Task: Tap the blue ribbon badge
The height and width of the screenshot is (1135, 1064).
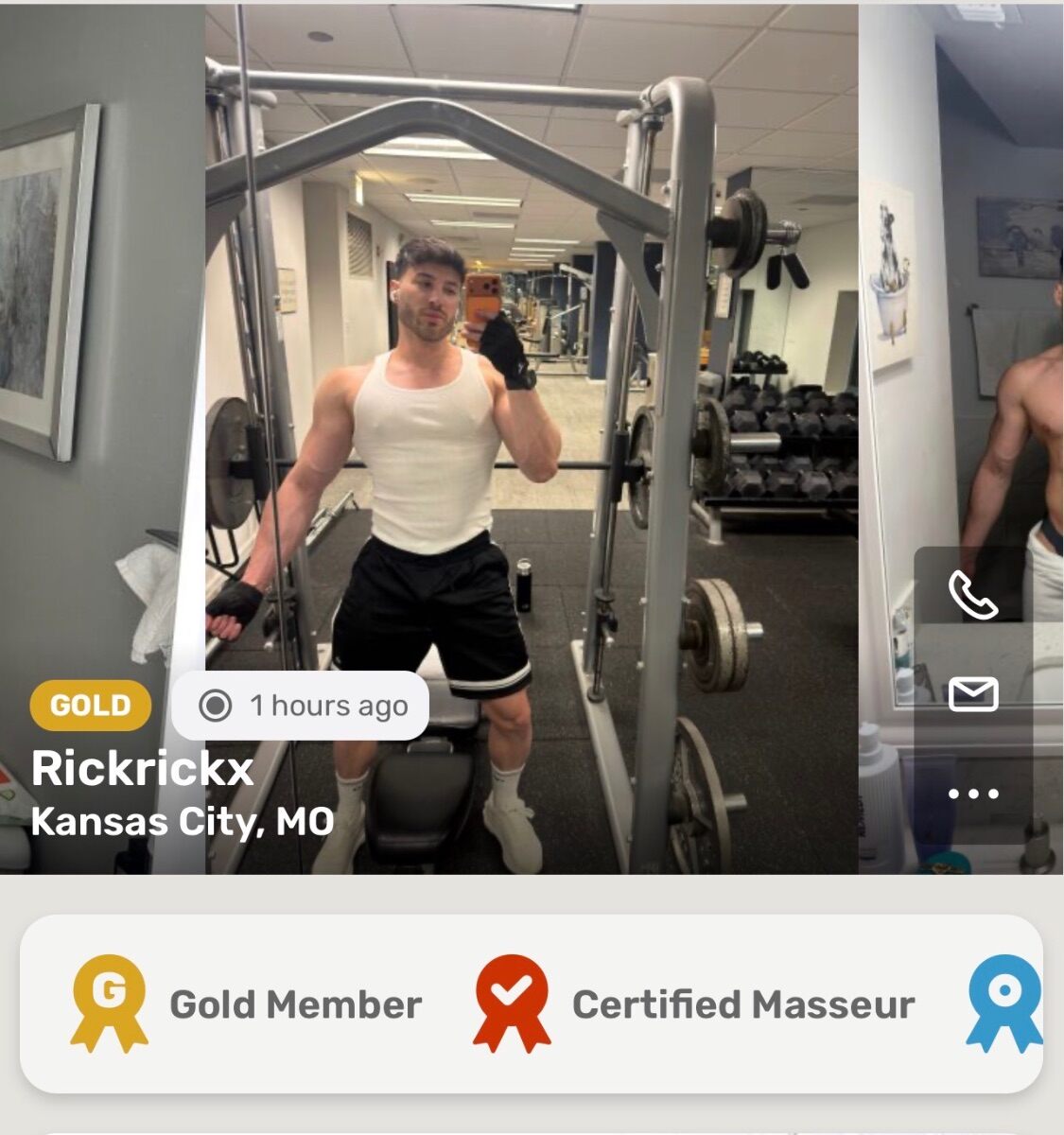Action: (x=1005, y=1004)
